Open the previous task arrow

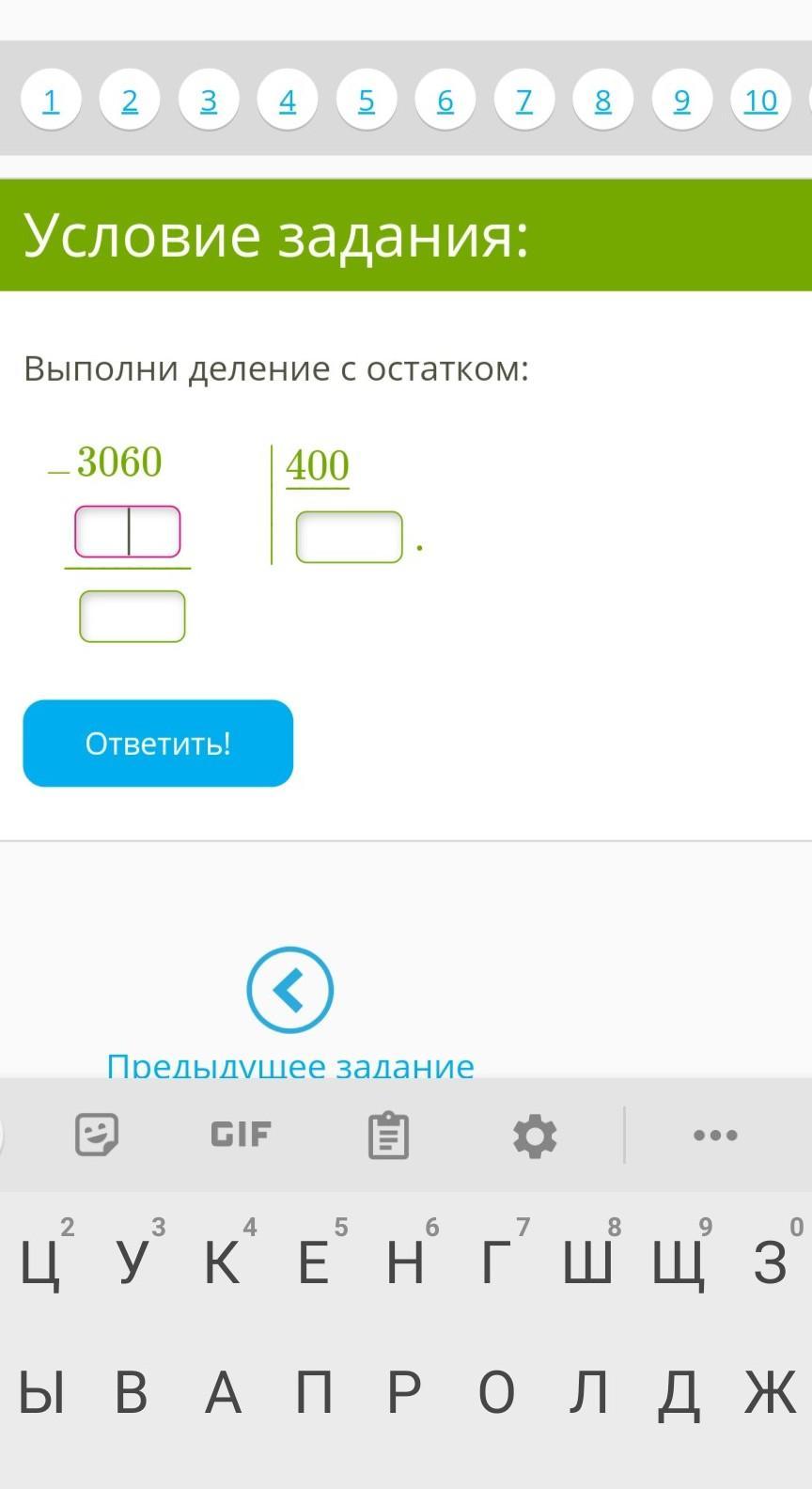tap(289, 990)
